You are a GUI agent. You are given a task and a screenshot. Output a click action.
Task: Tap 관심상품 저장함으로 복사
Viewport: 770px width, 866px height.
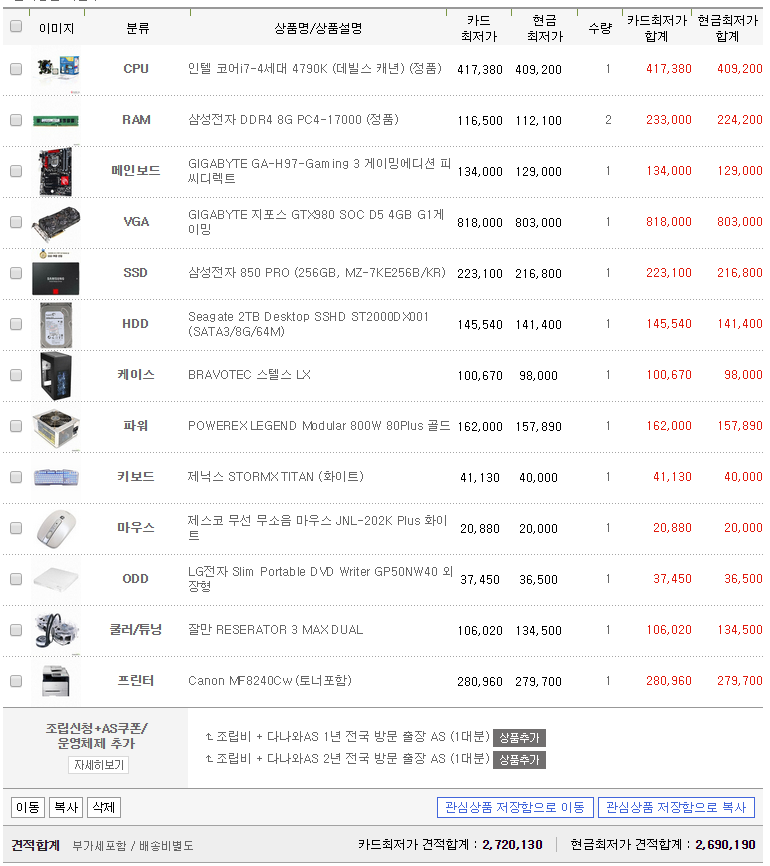(x=676, y=807)
